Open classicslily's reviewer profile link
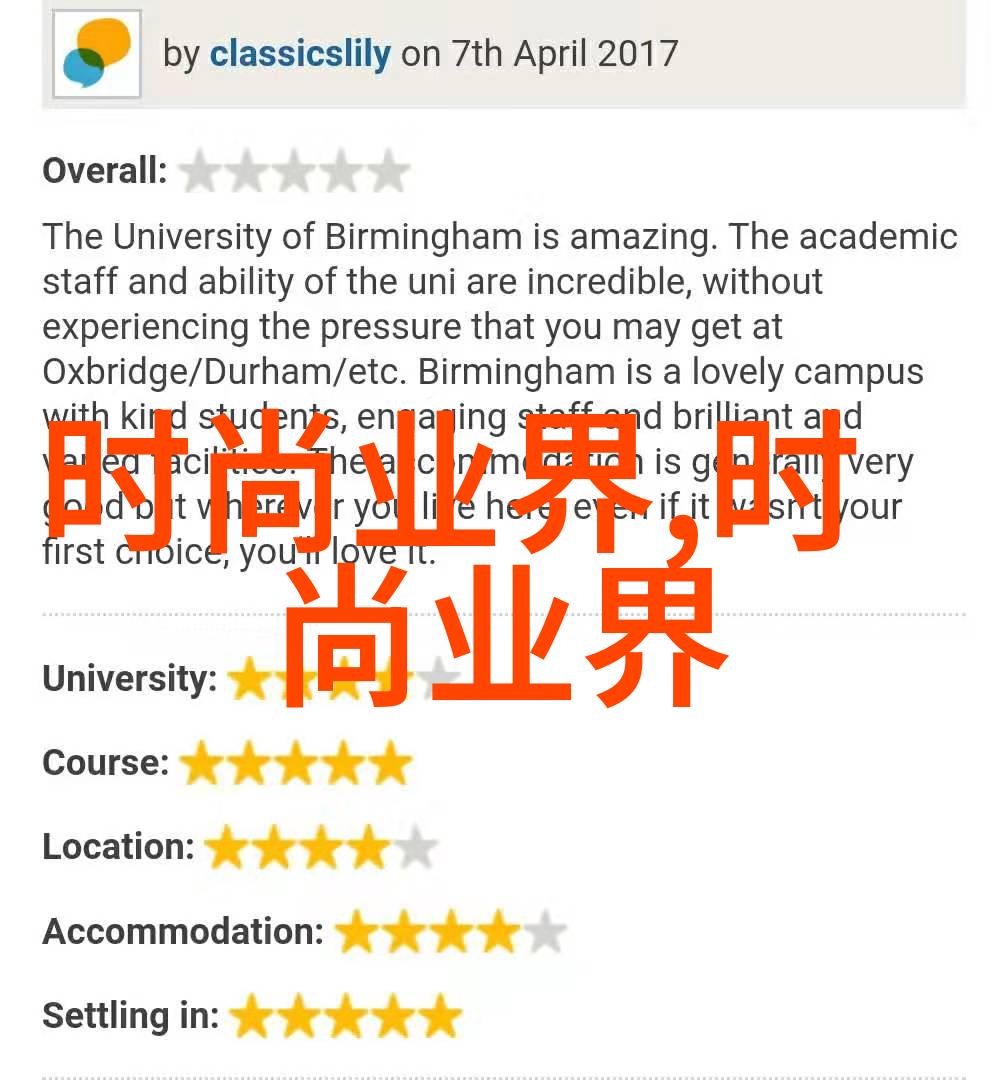The image size is (1001, 1080). pyautogui.click(x=299, y=53)
